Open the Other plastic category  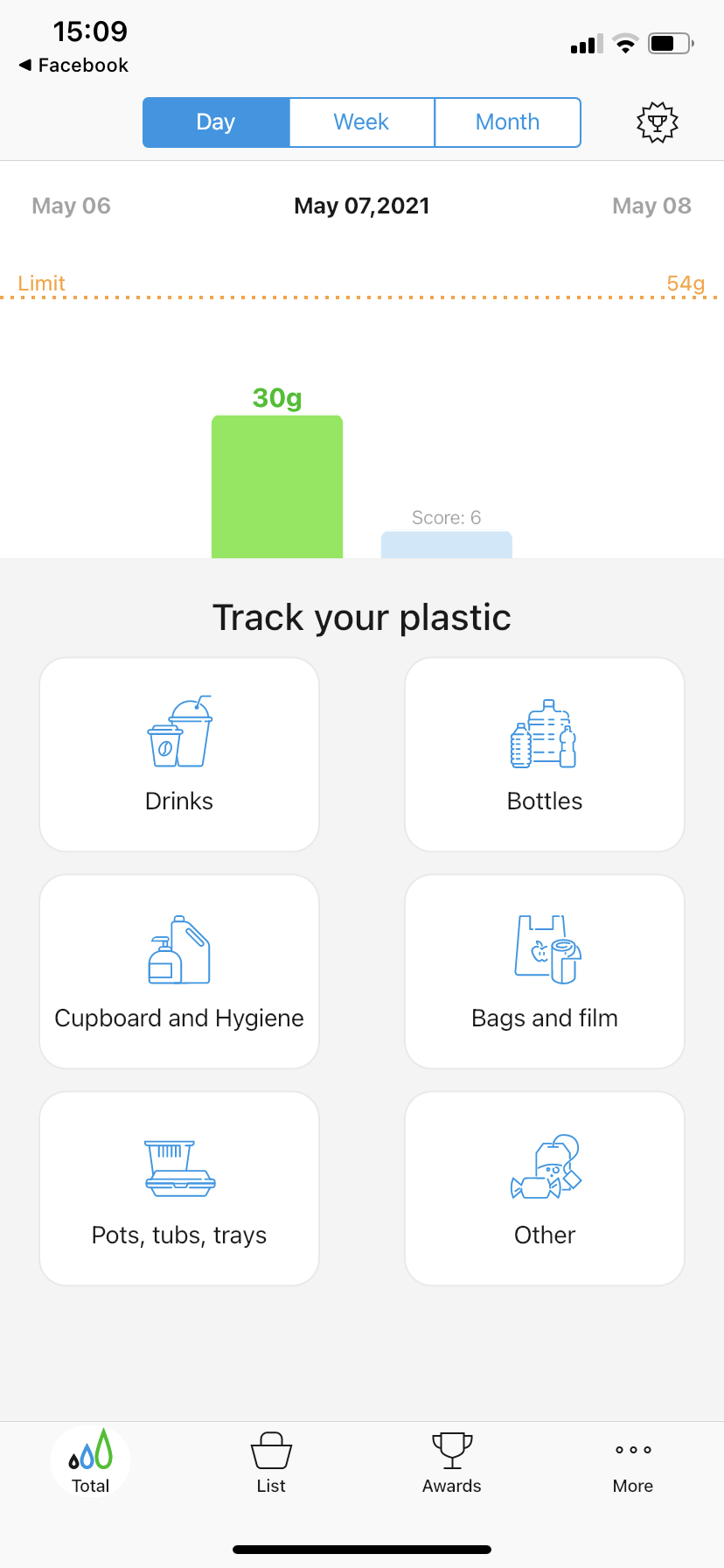pos(545,1188)
